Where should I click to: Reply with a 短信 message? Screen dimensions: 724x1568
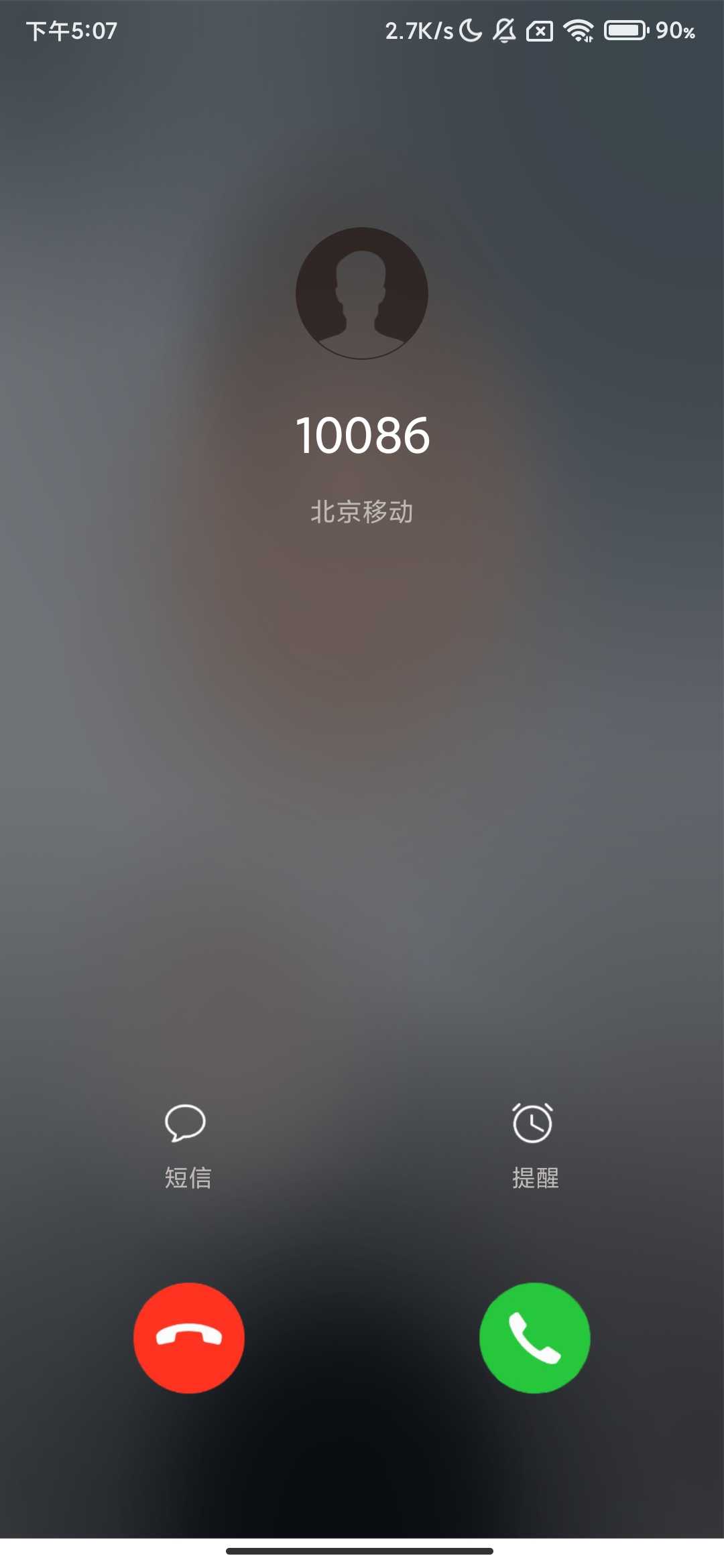[186, 1145]
